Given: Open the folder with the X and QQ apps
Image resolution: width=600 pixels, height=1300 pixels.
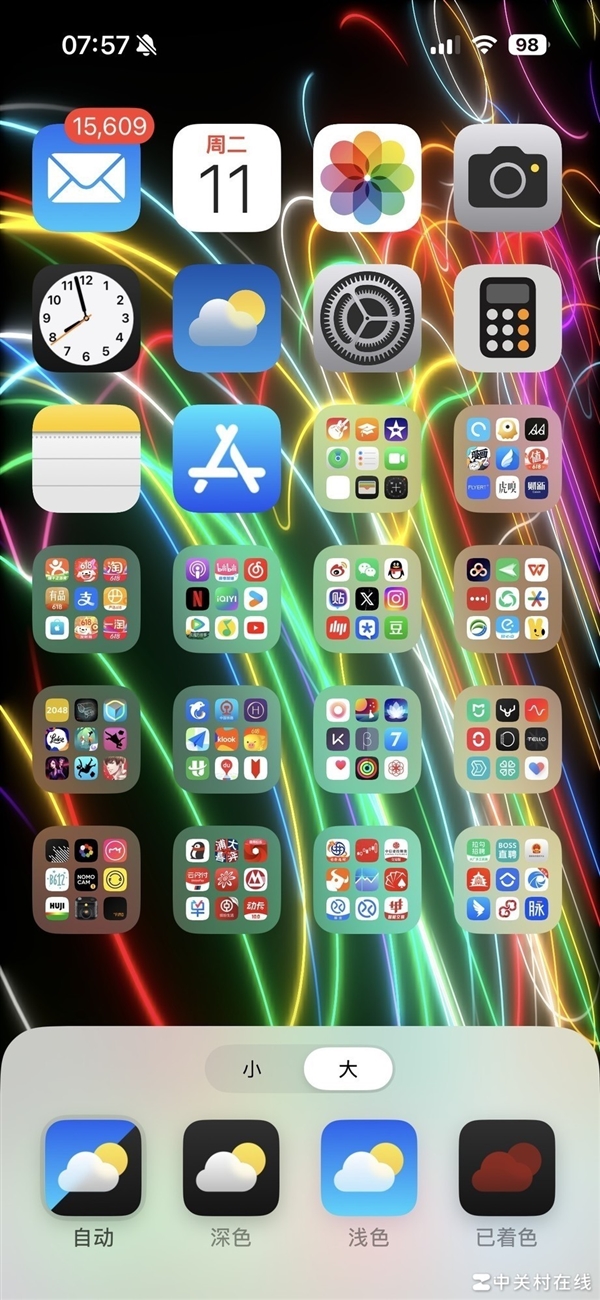Looking at the screenshot, I should click(367, 599).
